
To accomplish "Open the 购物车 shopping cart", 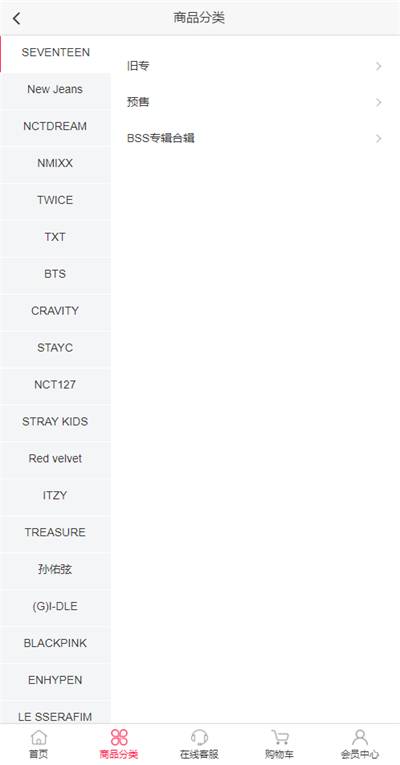I will point(280,744).
